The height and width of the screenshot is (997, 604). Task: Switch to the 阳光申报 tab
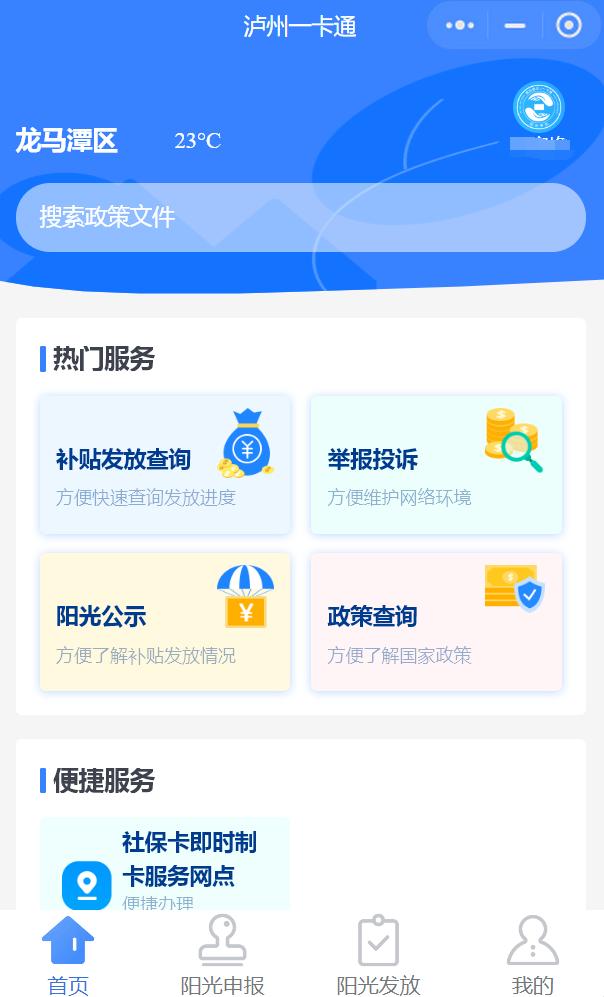click(222, 955)
